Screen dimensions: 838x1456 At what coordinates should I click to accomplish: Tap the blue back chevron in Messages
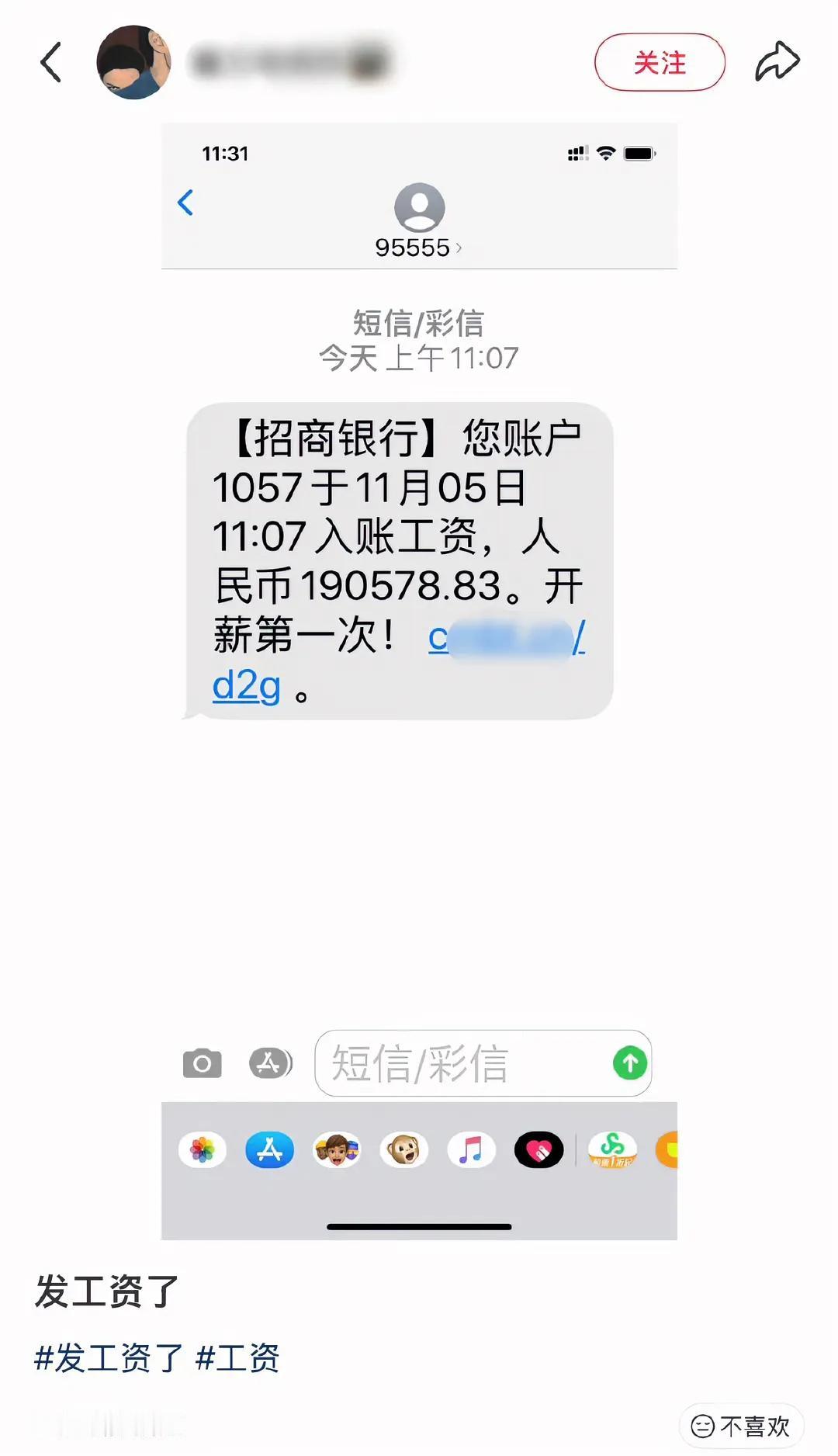pos(185,203)
